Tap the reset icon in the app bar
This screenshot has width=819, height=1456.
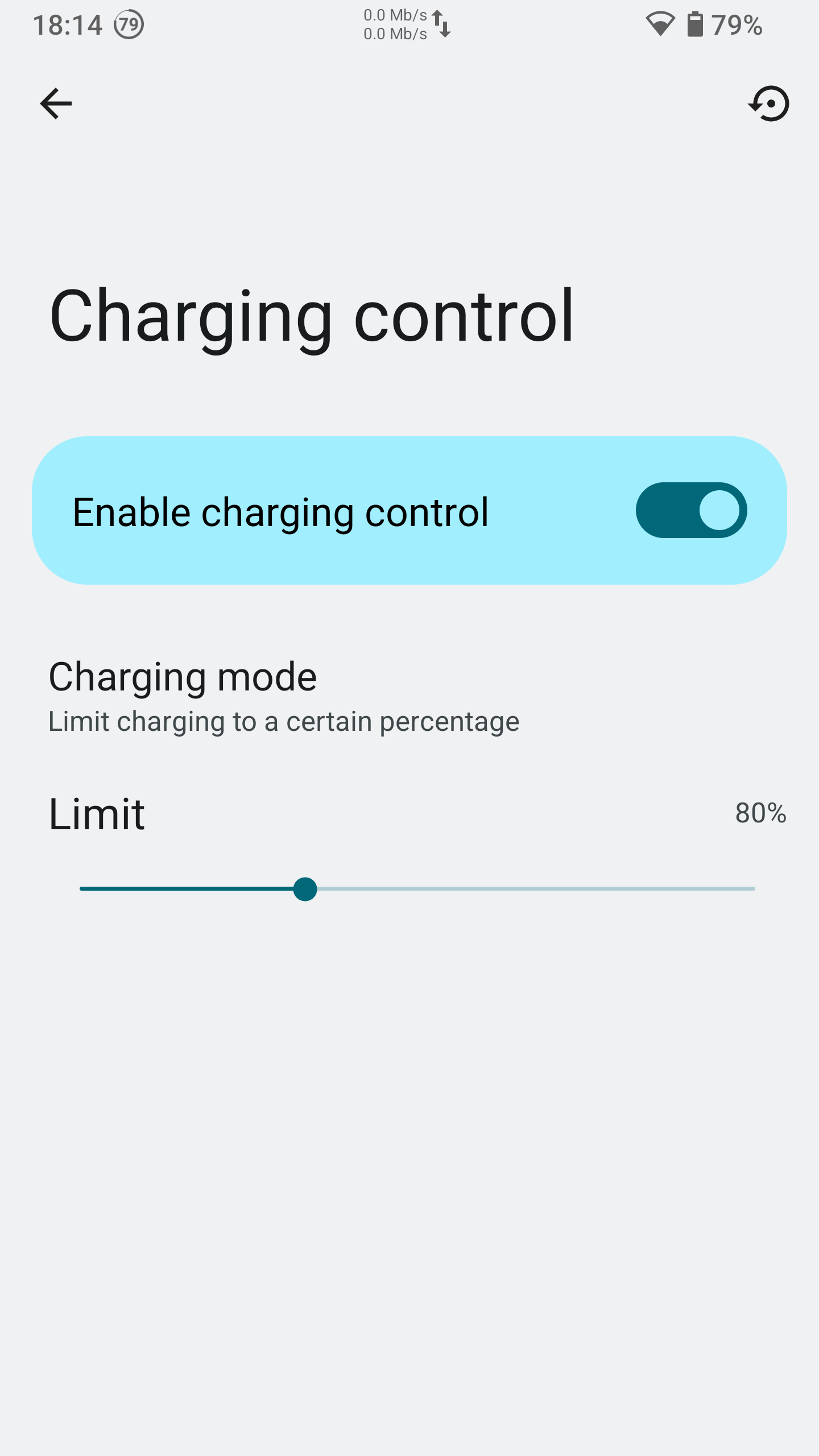[x=769, y=104]
